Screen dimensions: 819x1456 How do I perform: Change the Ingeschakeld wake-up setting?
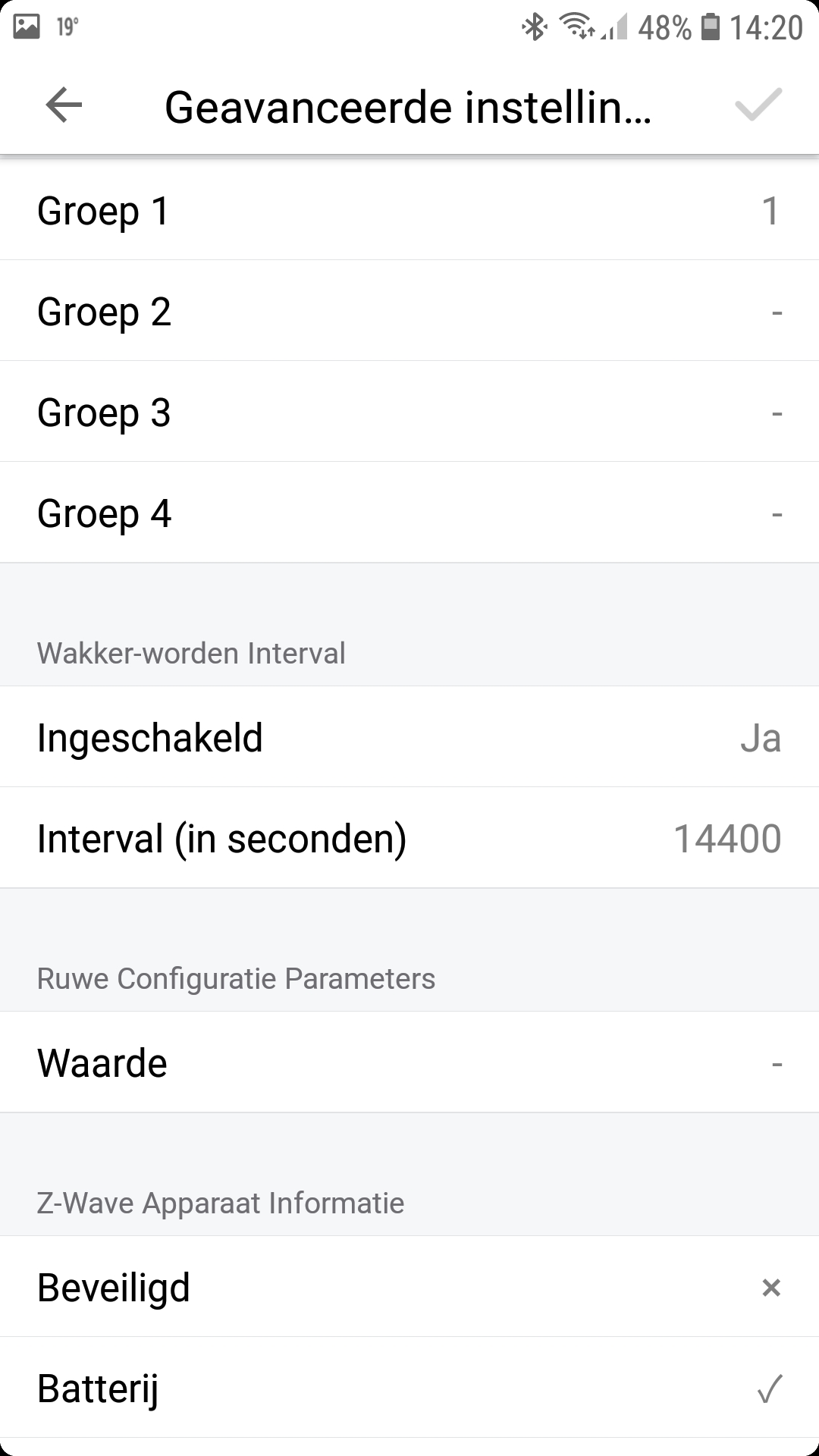[409, 737]
